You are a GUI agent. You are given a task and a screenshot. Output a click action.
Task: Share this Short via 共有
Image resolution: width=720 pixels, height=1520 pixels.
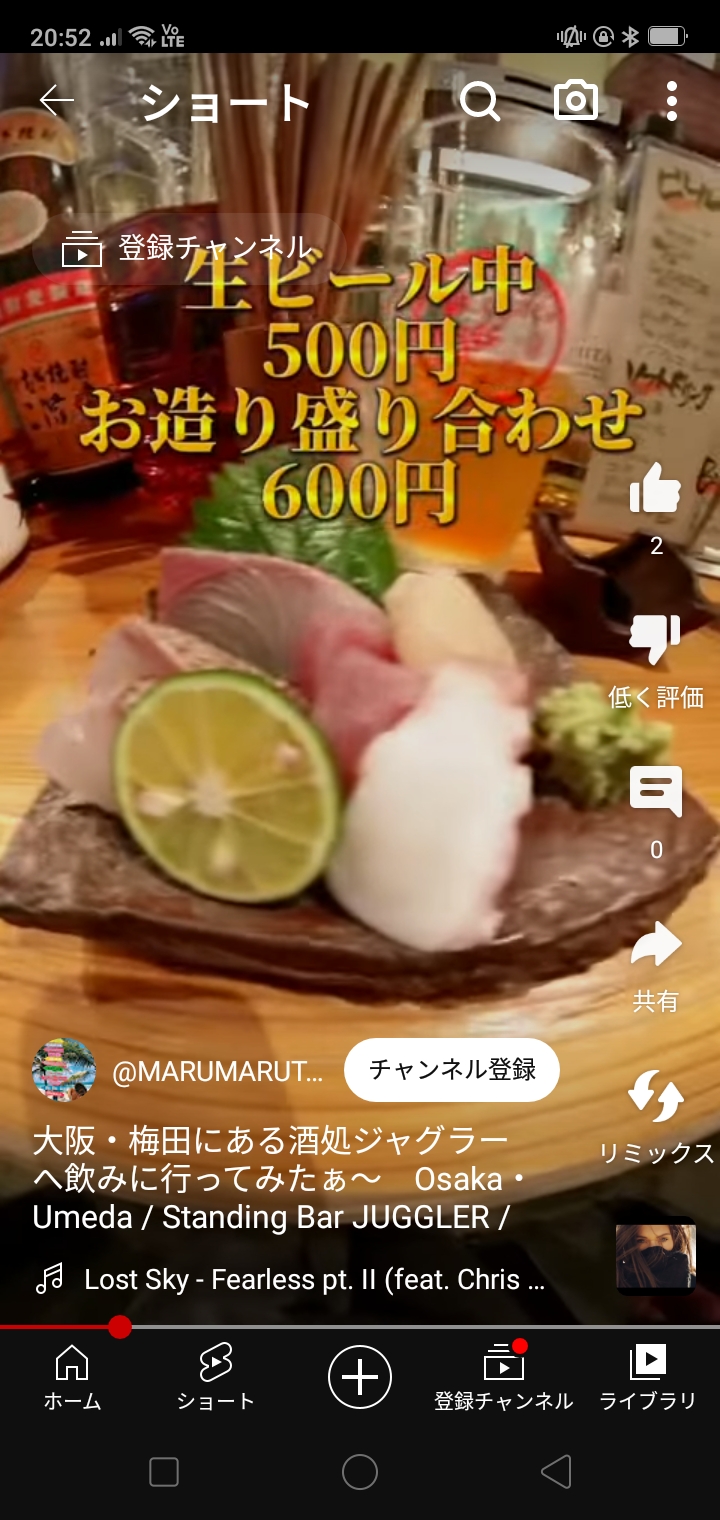(x=655, y=945)
